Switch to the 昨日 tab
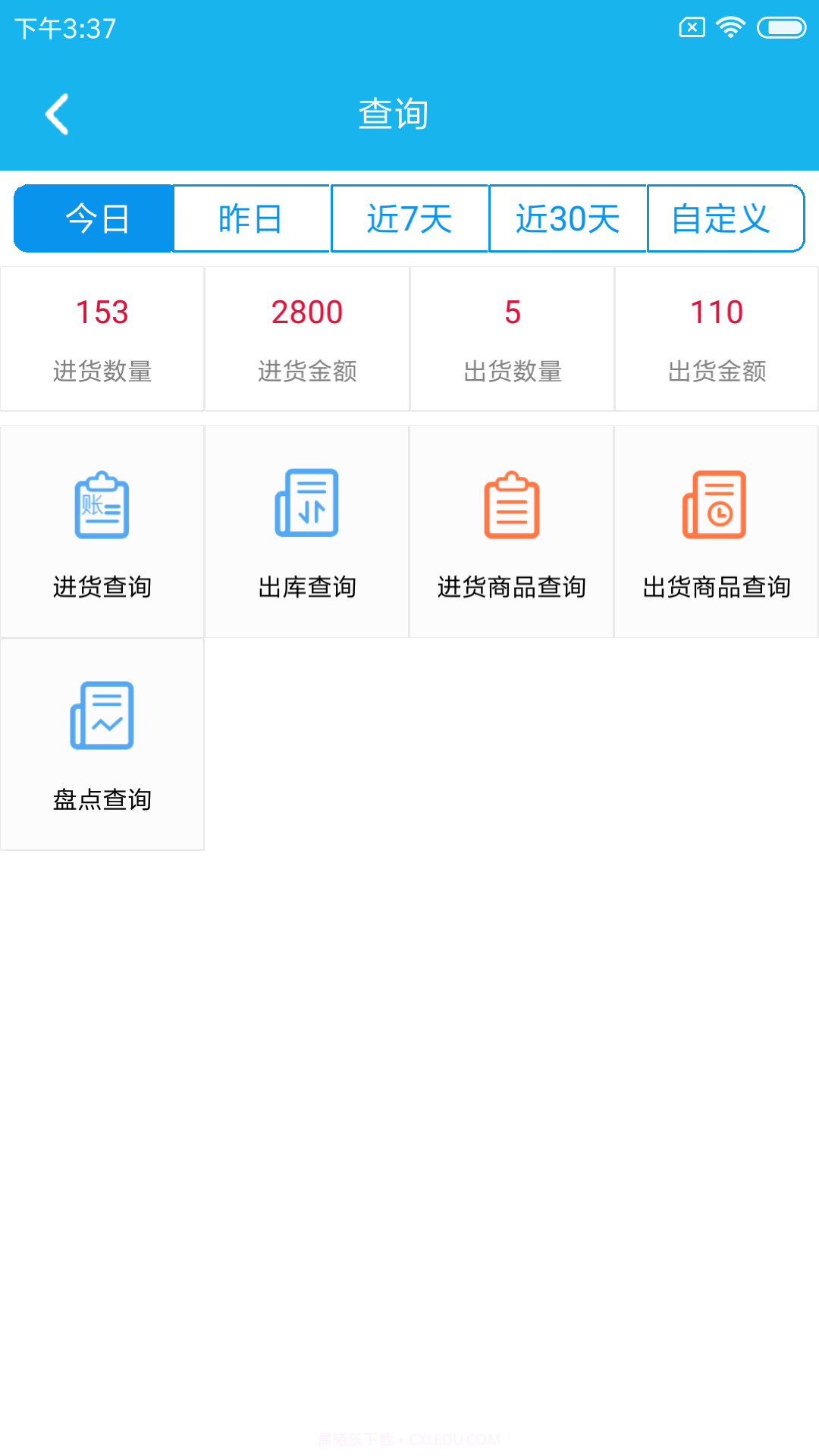Image resolution: width=819 pixels, height=1456 pixels. pyautogui.click(x=251, y=218)
